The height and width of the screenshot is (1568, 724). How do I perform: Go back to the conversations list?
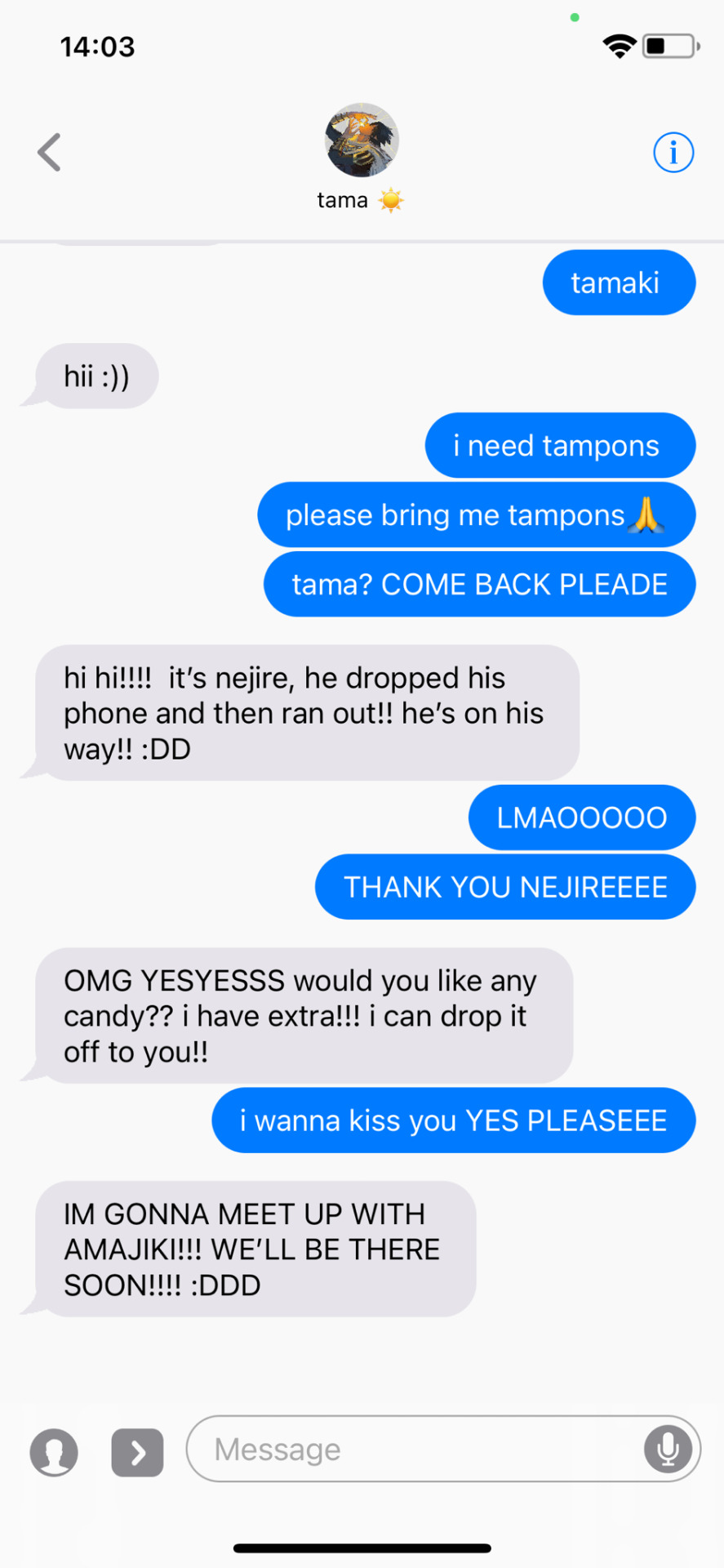pyautogui.click(x=50, y=153)
